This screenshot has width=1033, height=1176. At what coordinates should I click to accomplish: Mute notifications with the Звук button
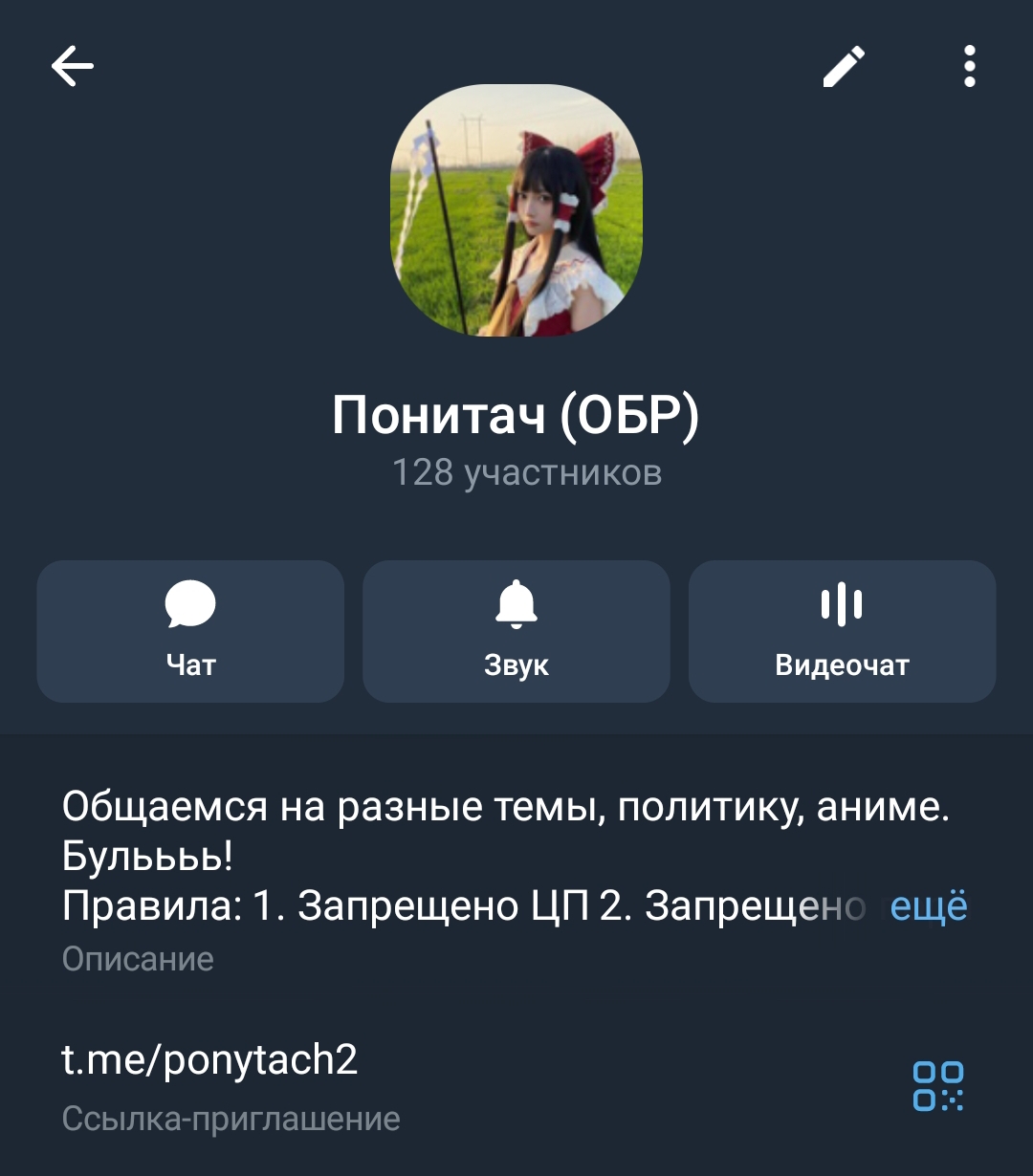tap(516, 631)
